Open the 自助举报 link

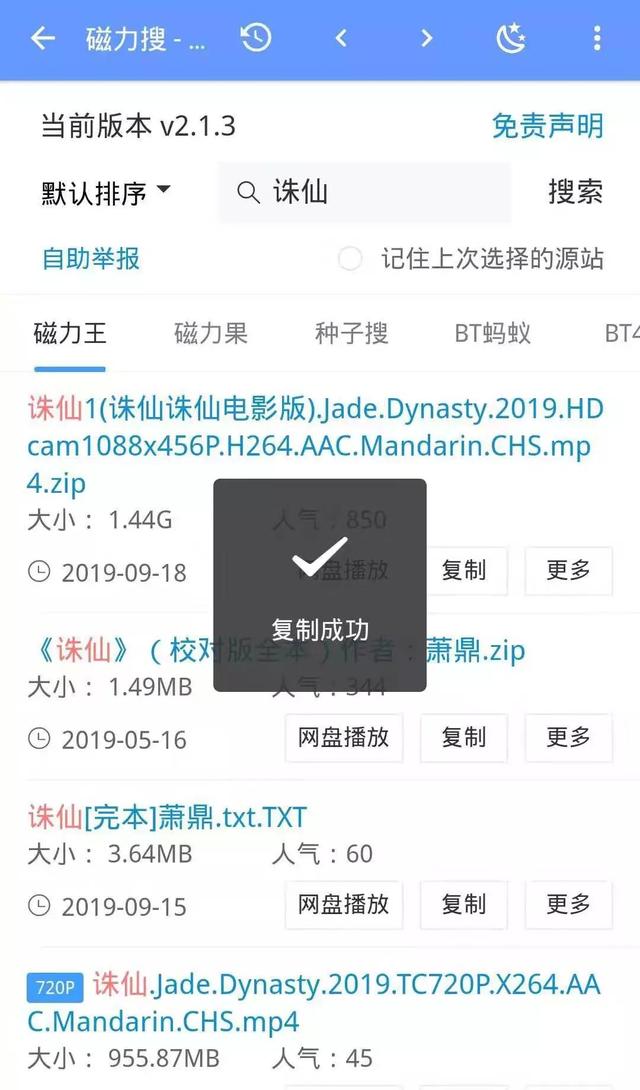(91, 259)
